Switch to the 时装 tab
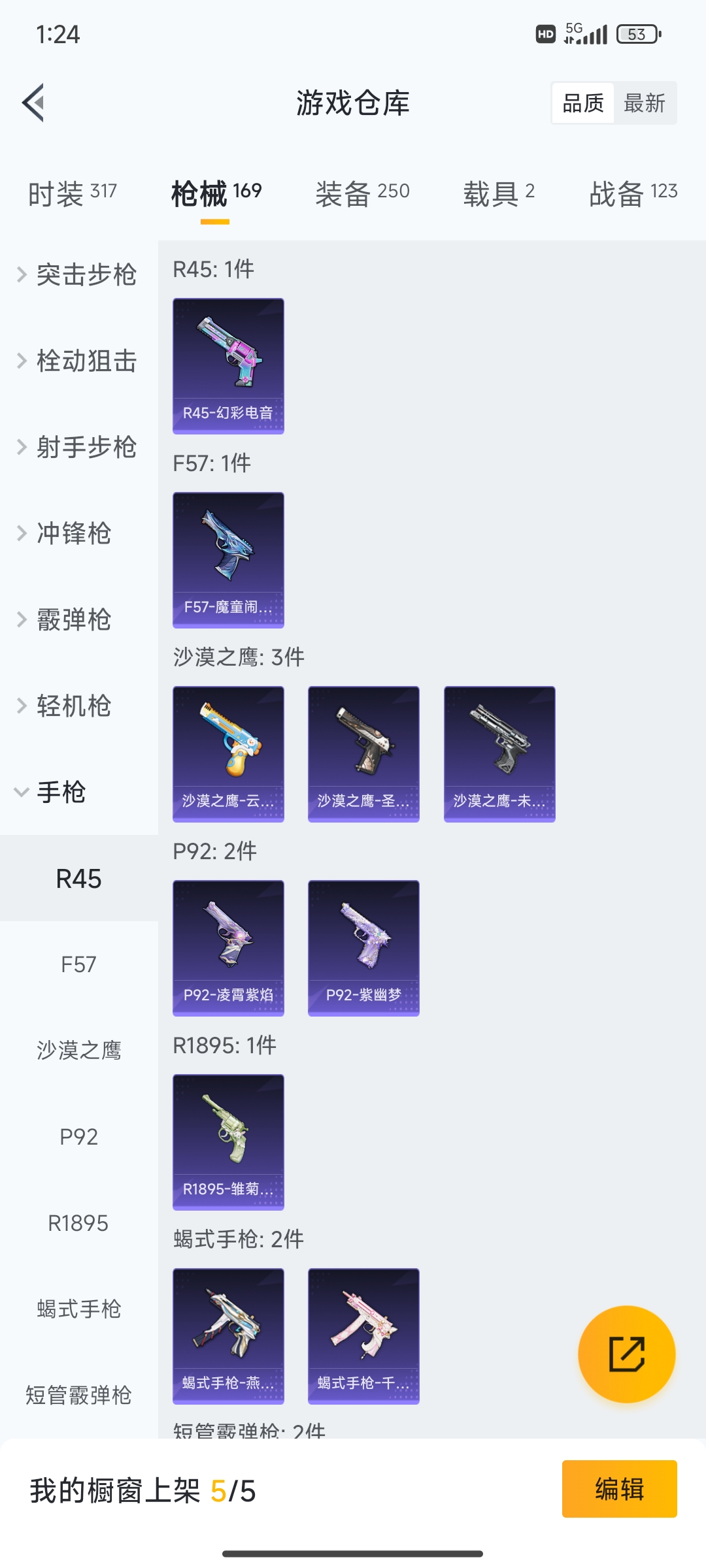This screenshot has width=706, height=1568. point(72,193)
